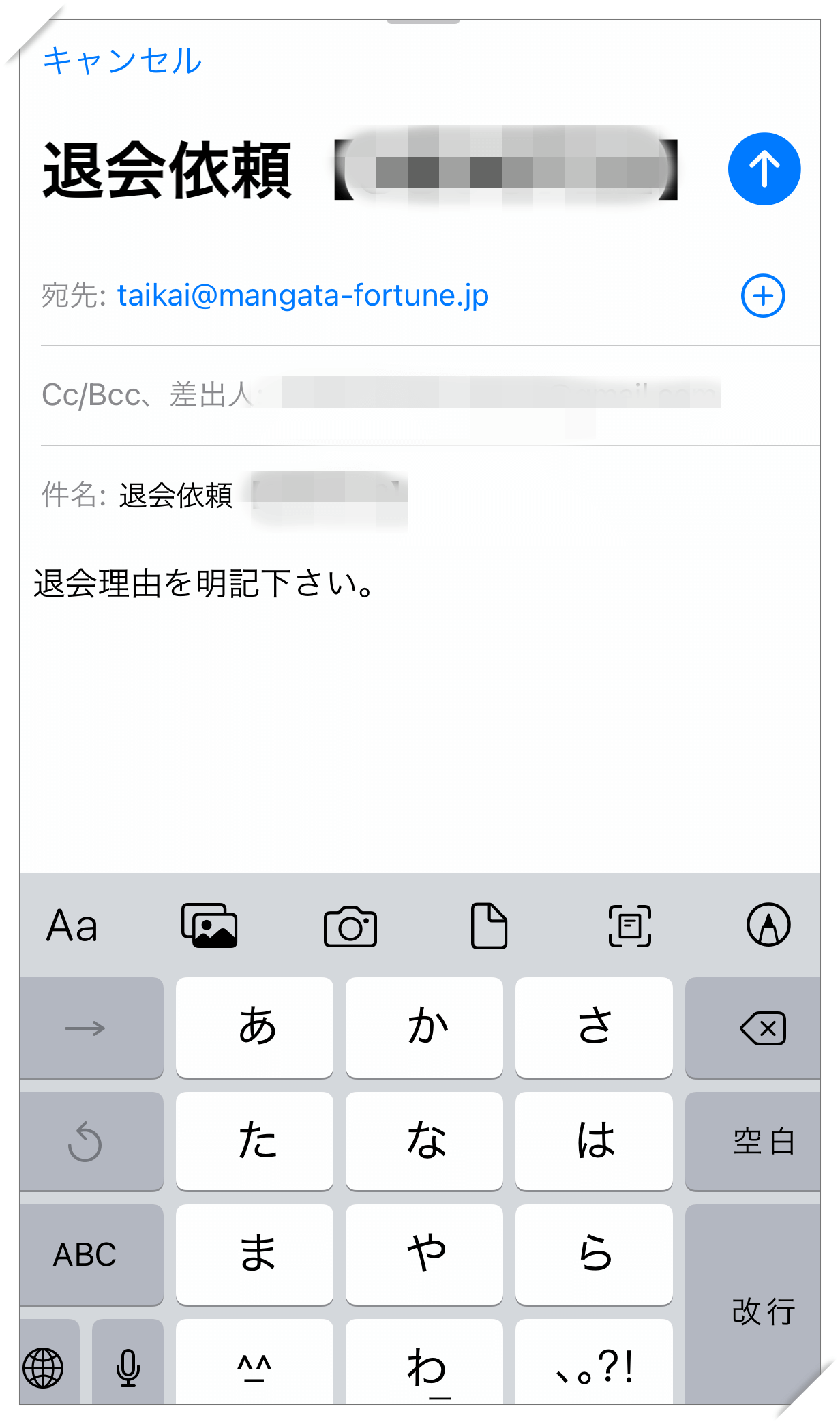Switch keyboard language with the globe key
The image size is (840, 1424).
(x=44, y=1367)
